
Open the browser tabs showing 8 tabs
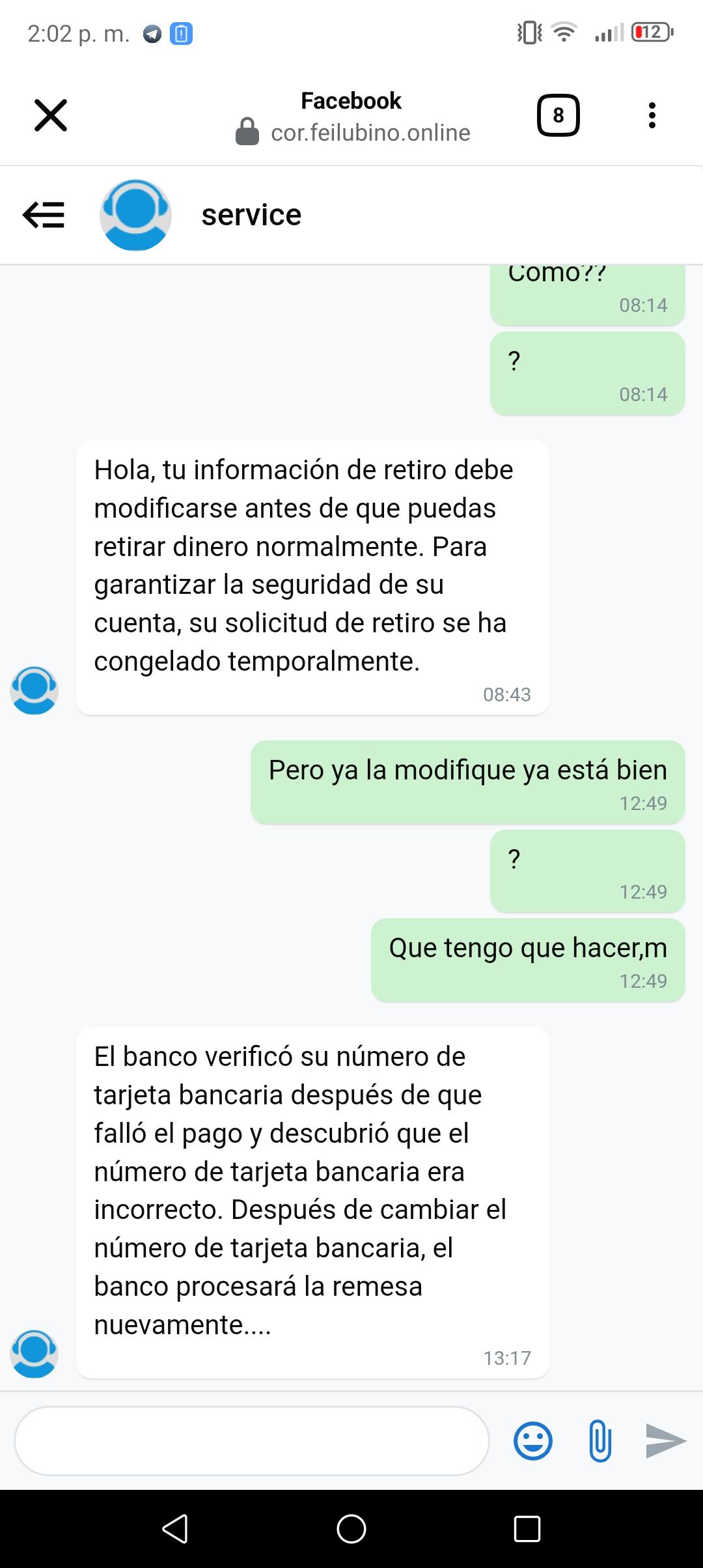(x=557, y=115)
